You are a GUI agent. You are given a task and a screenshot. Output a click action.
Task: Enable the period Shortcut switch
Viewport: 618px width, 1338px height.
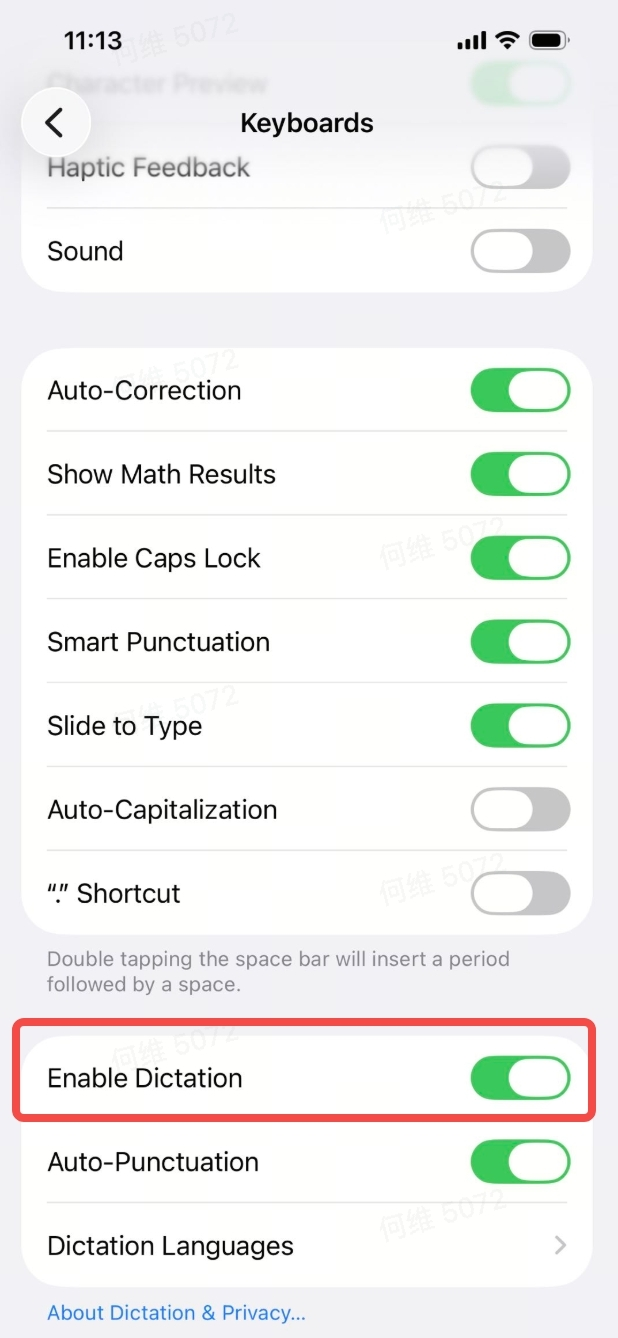point(520,893)
